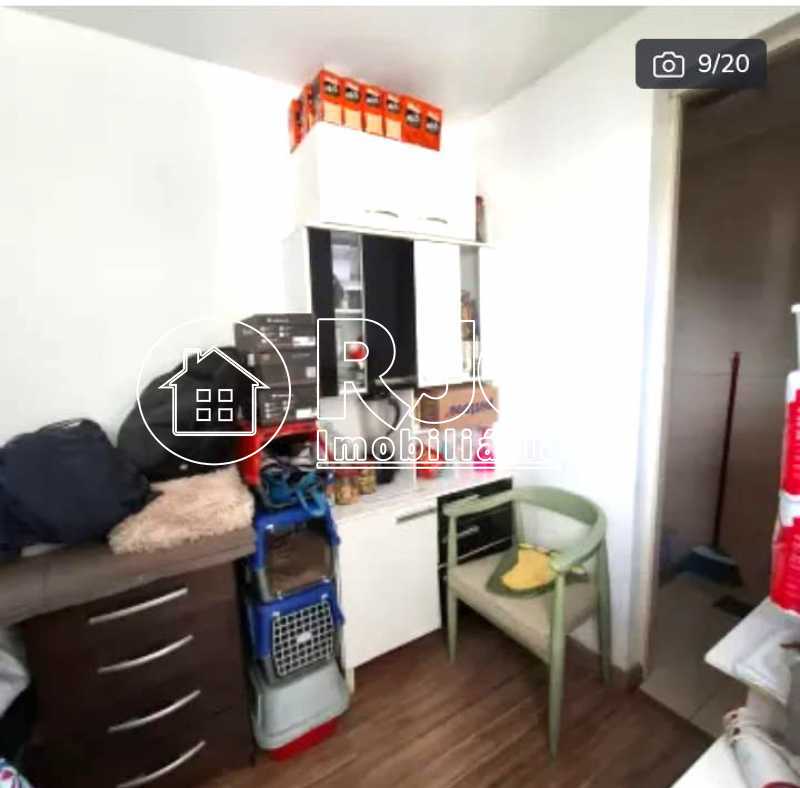The image size is (800, 788).
Task: Open the room photo in full screen
Action: [x=400, y=420]
